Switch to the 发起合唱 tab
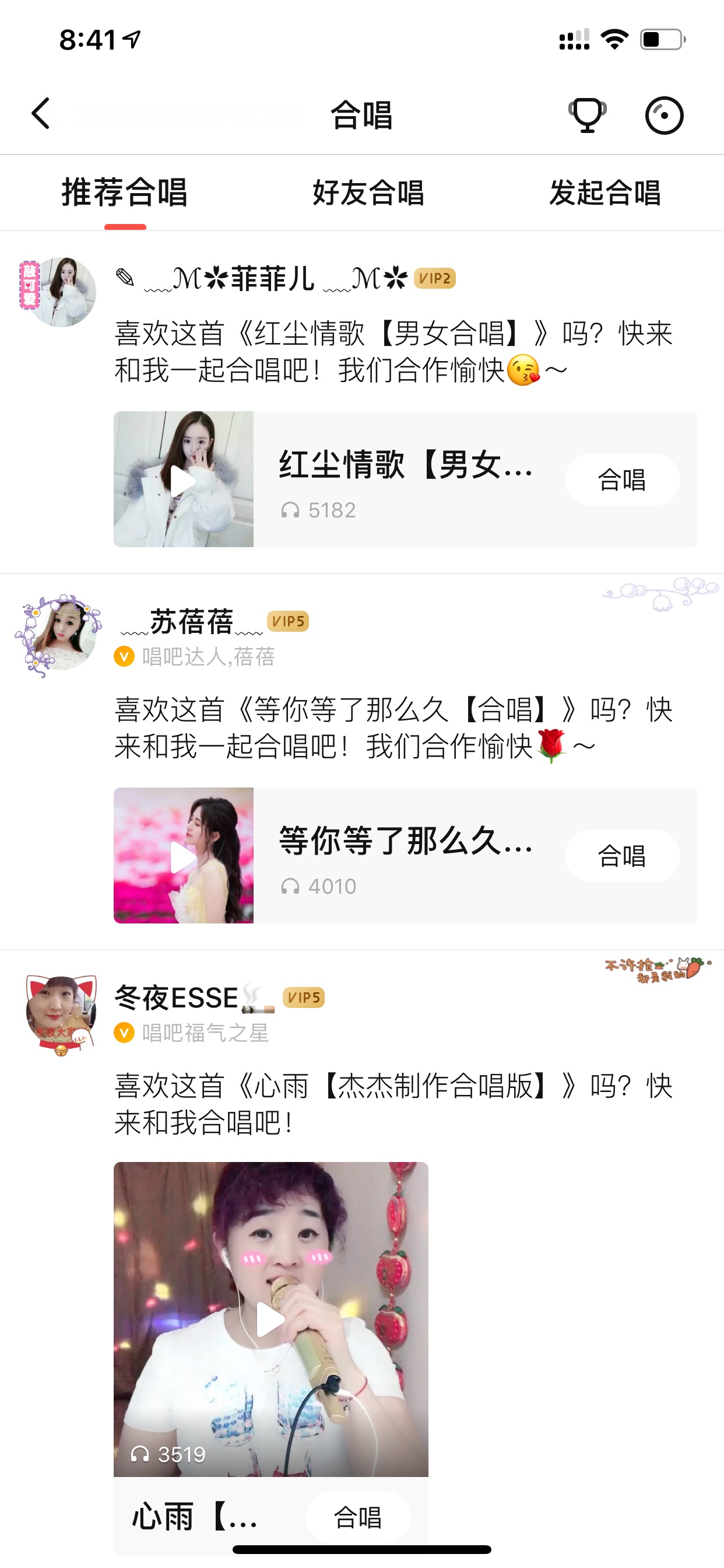The width and height of the screenshot is (724, 1568). (x=604, y=193)
